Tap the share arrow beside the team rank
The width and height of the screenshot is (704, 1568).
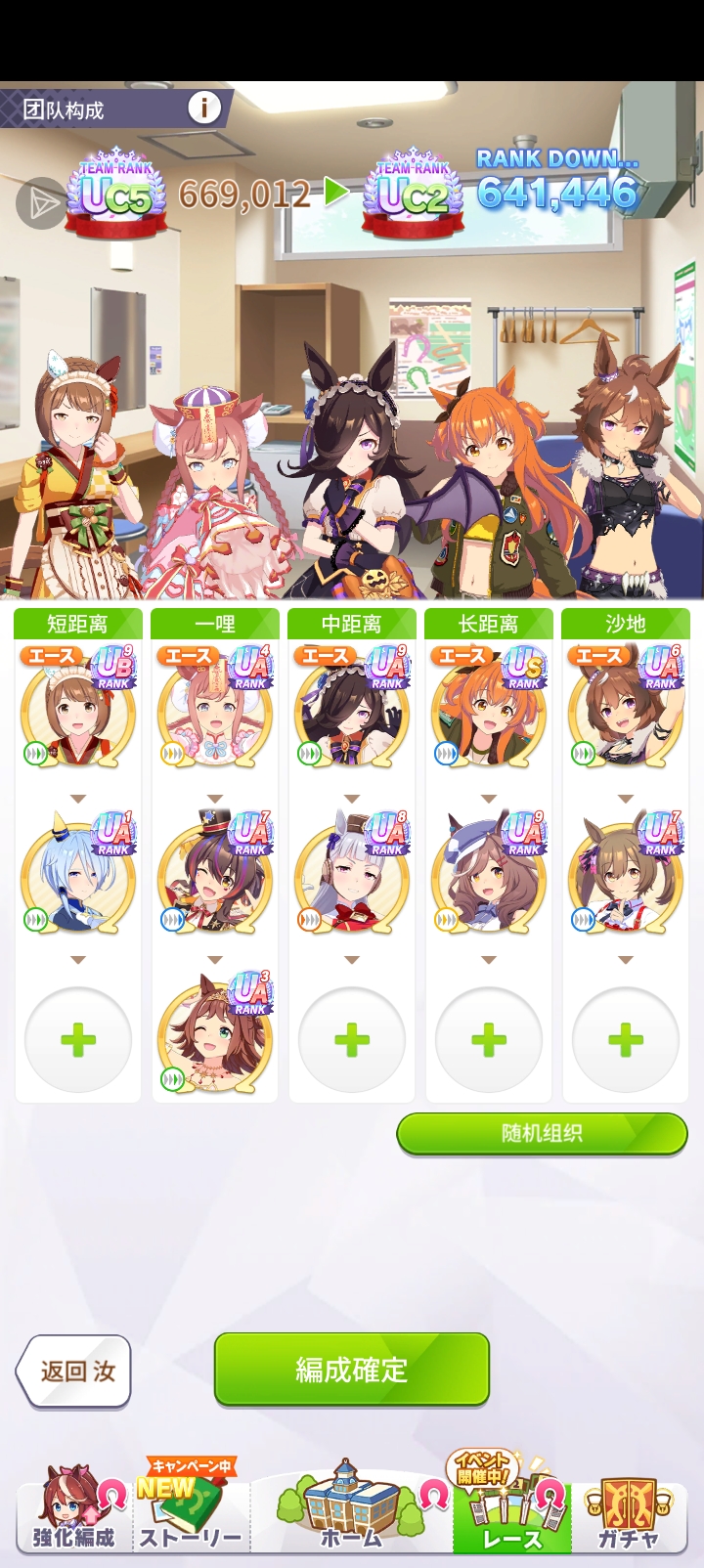[41, 203]
